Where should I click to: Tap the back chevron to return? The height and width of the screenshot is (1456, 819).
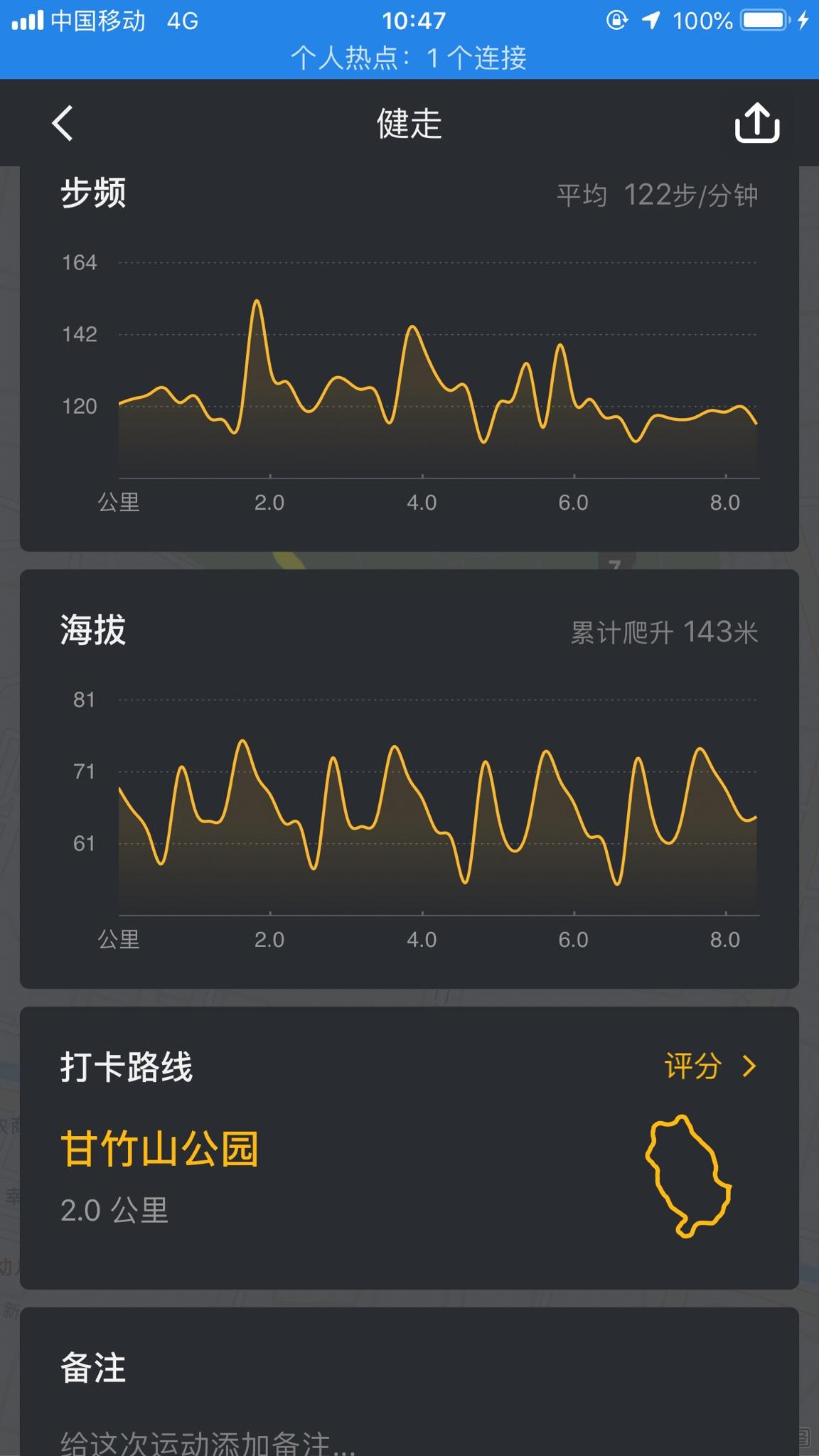[63, 122]
